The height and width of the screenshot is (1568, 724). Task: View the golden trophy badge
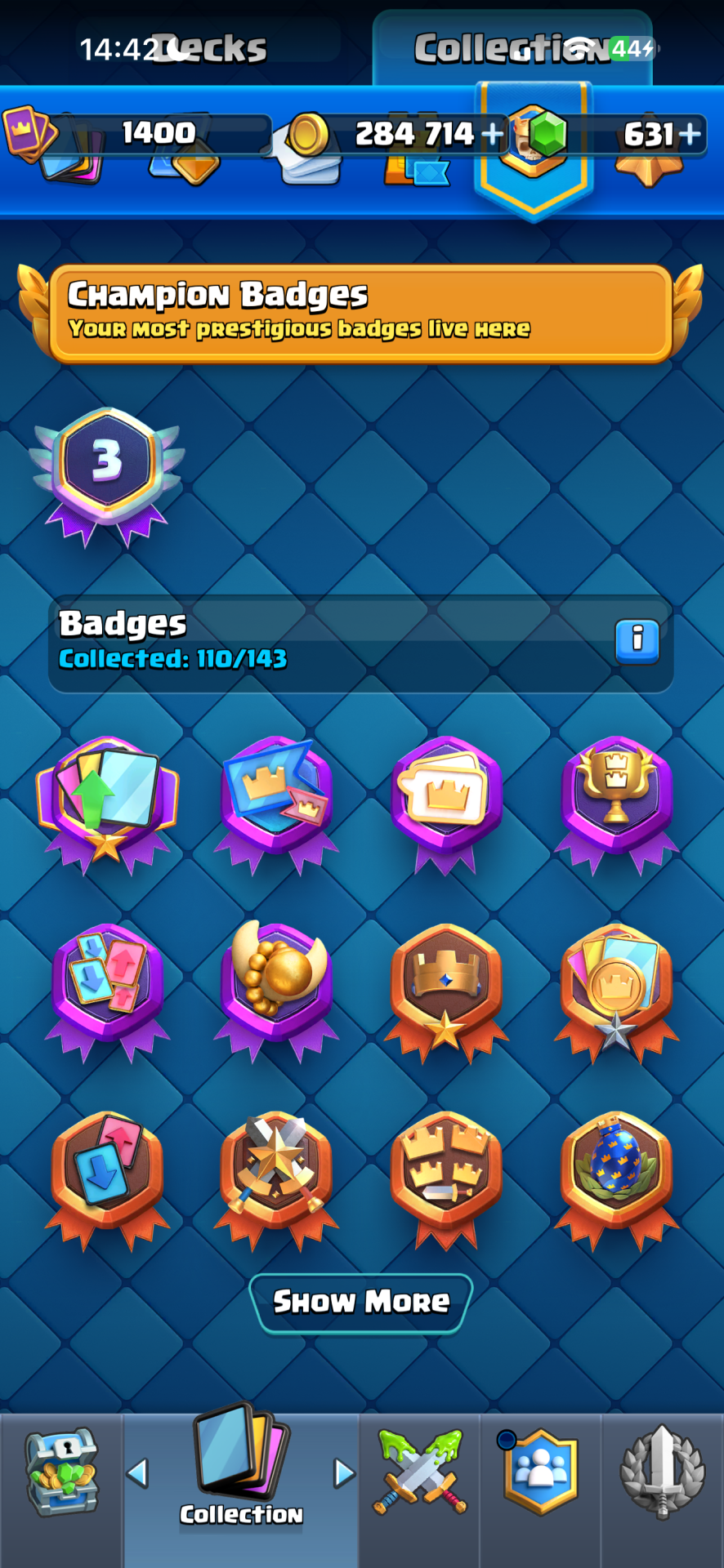coord(617,804)
